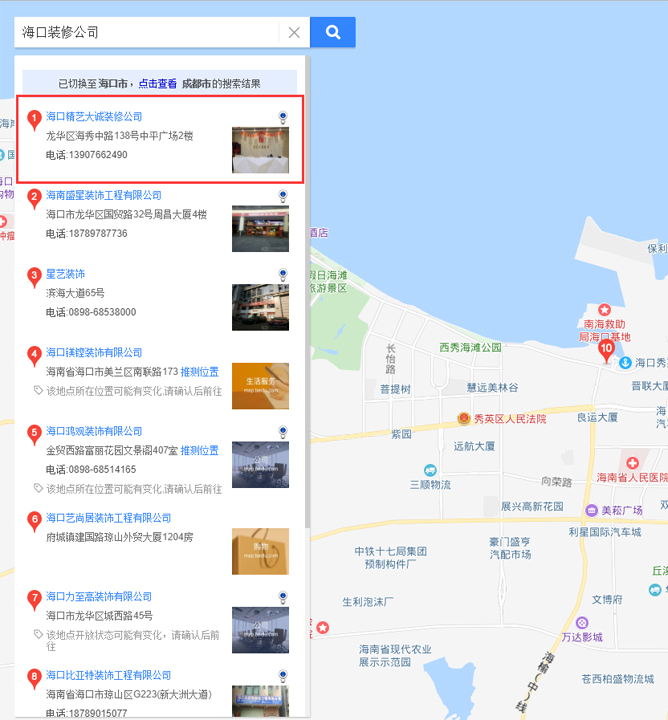668x720 pixels.
Task: Open the photo thumbnail of 星艺装饰
Action: (x=260, y=307)
